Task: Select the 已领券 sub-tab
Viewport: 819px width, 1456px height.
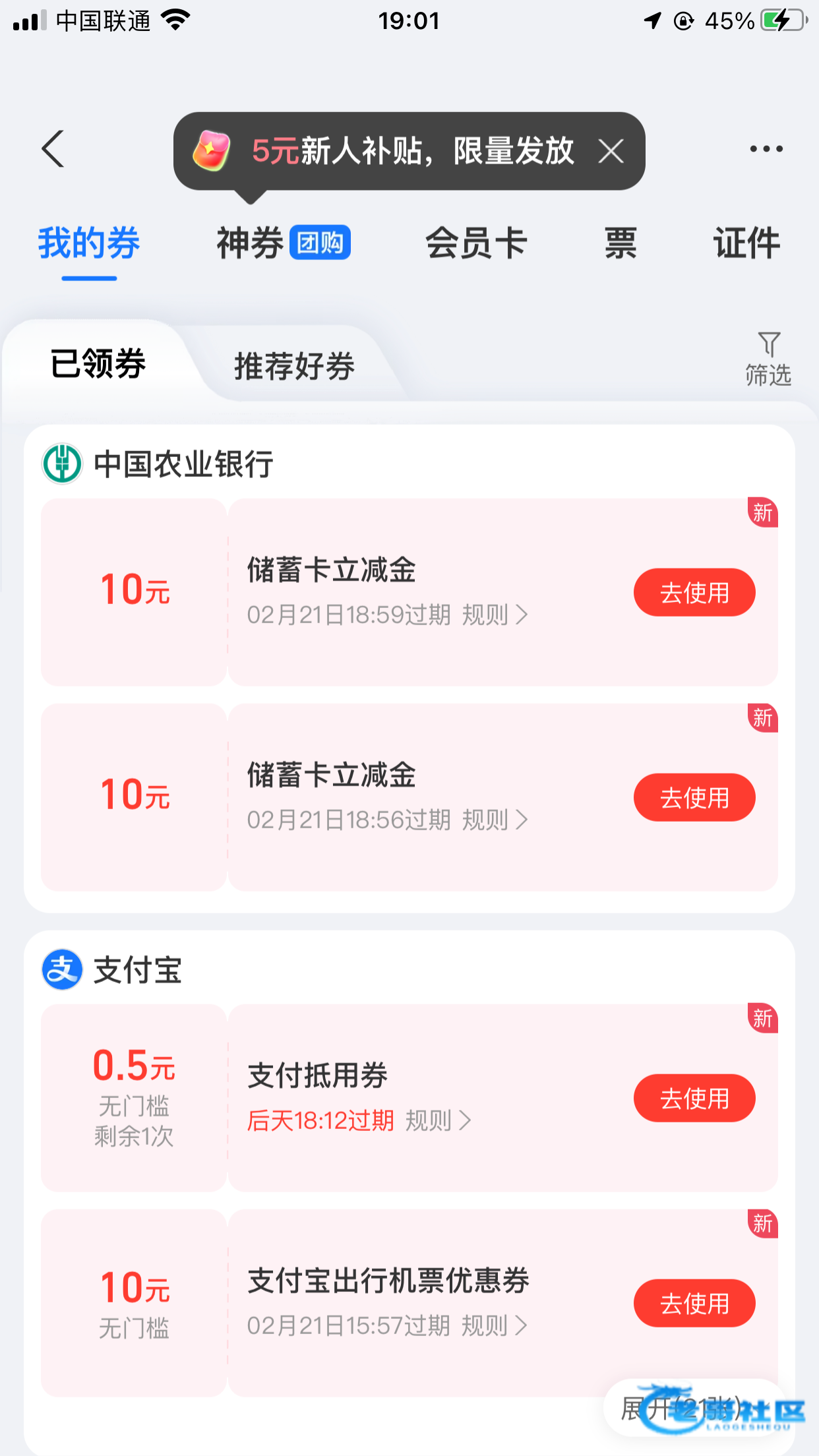Action: click(x=98, y=363)
